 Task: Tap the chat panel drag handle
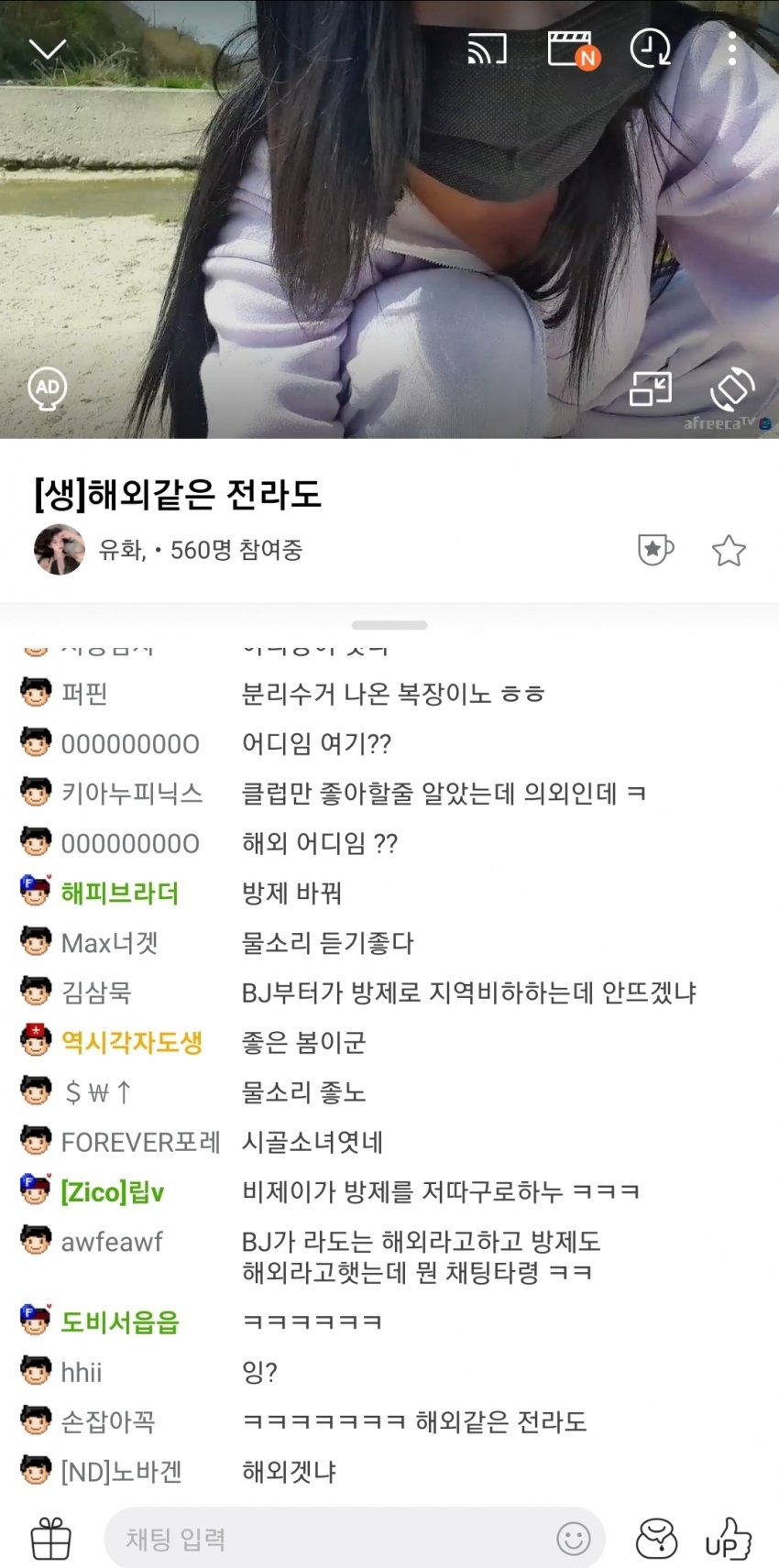pyautogui.click(x=389, y=625)
